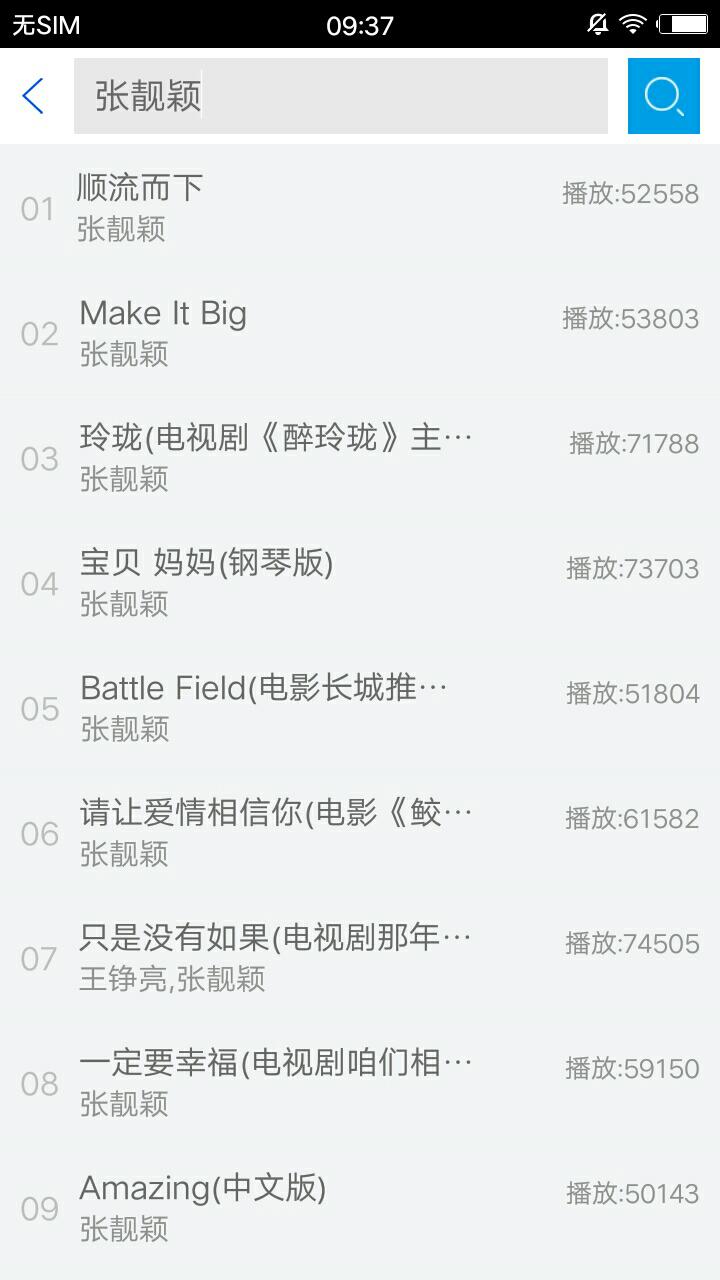Play 只是没有如果 by 王铮亮 and 张靓颖

(360, 958)
